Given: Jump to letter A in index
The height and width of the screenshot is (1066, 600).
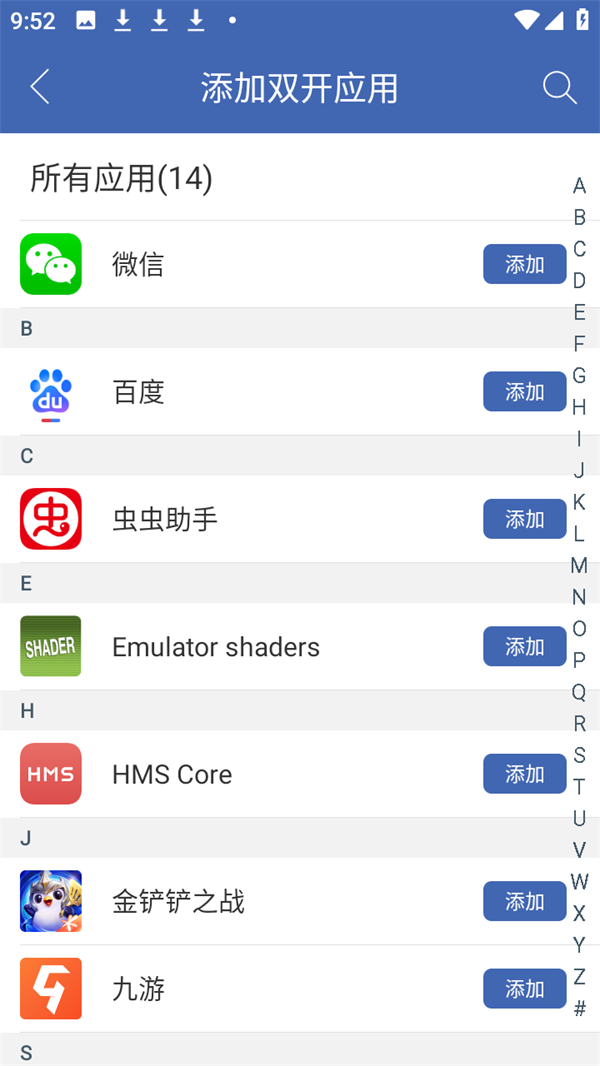Looking at the screenshot, I should click(579, 186).
